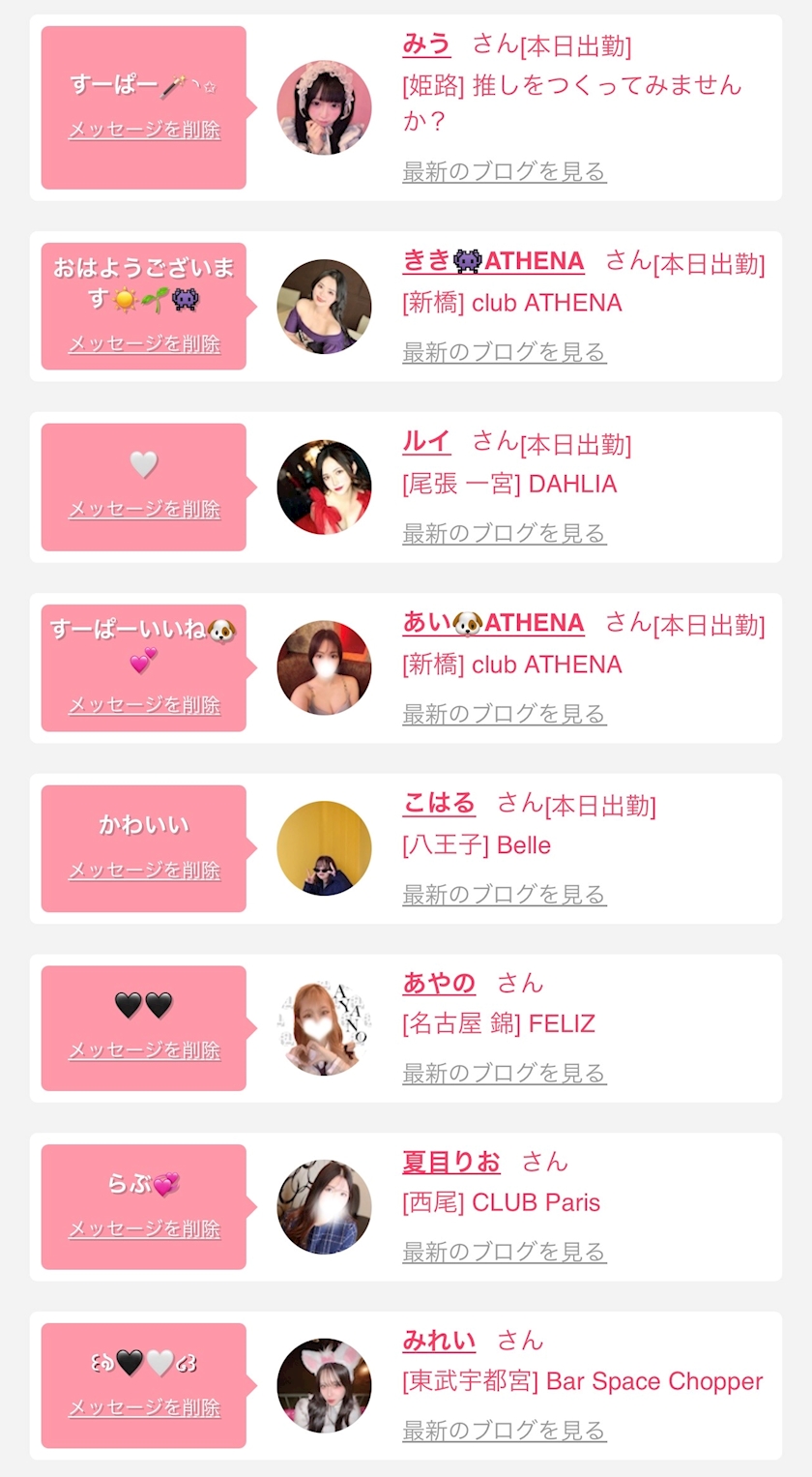
Task: View あい ATHENA's latest blog
Action: tap(504, 714)
